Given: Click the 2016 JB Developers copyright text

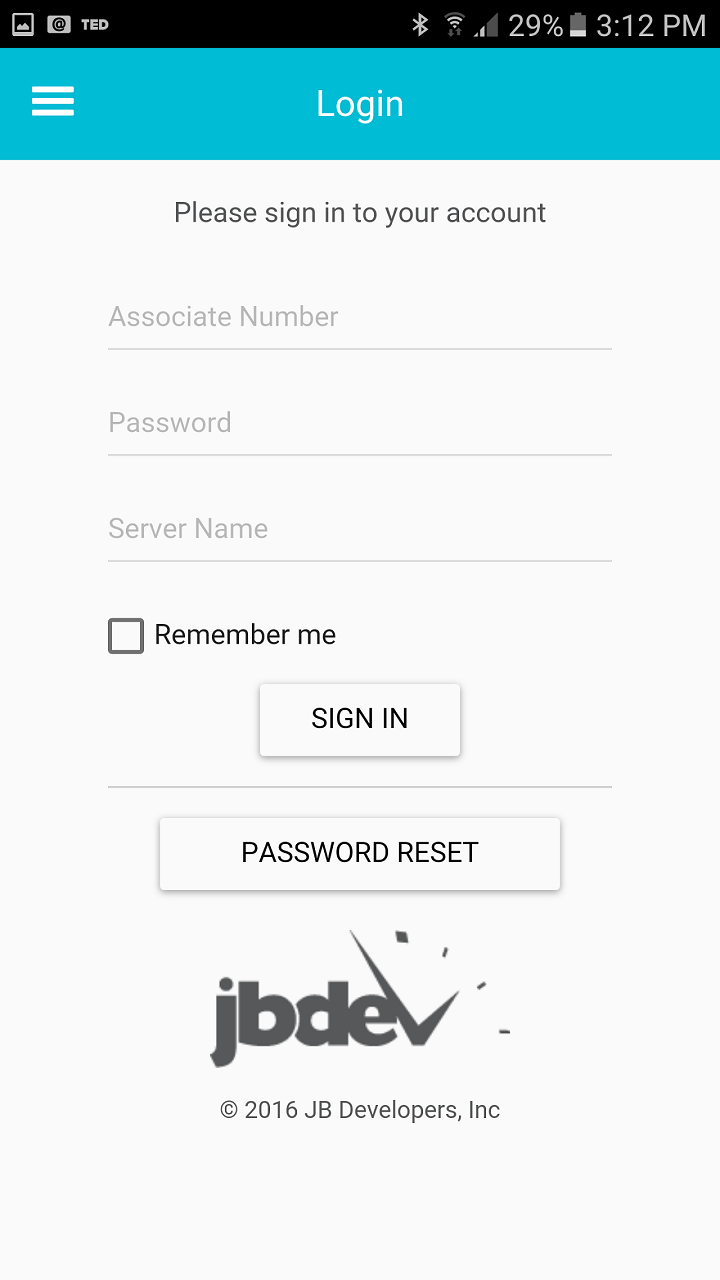Looking at the screenshot, I should [x=360, y=1109].
